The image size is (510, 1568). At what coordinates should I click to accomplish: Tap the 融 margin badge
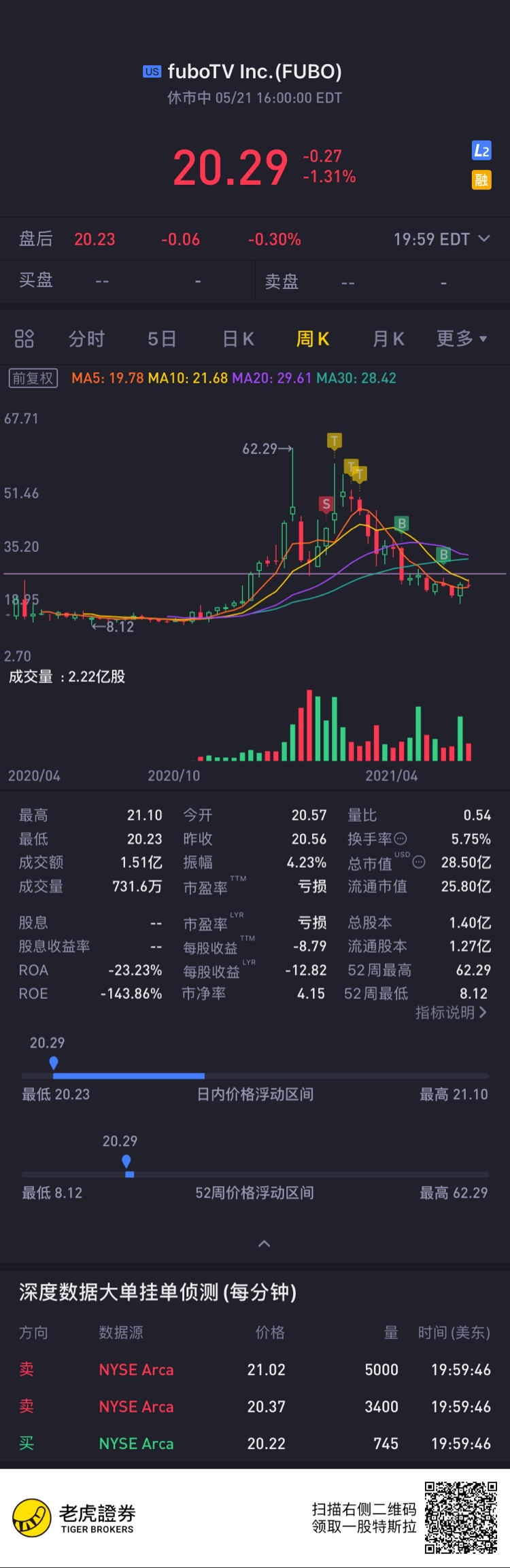pyautogui.click(x=481, y=180)
